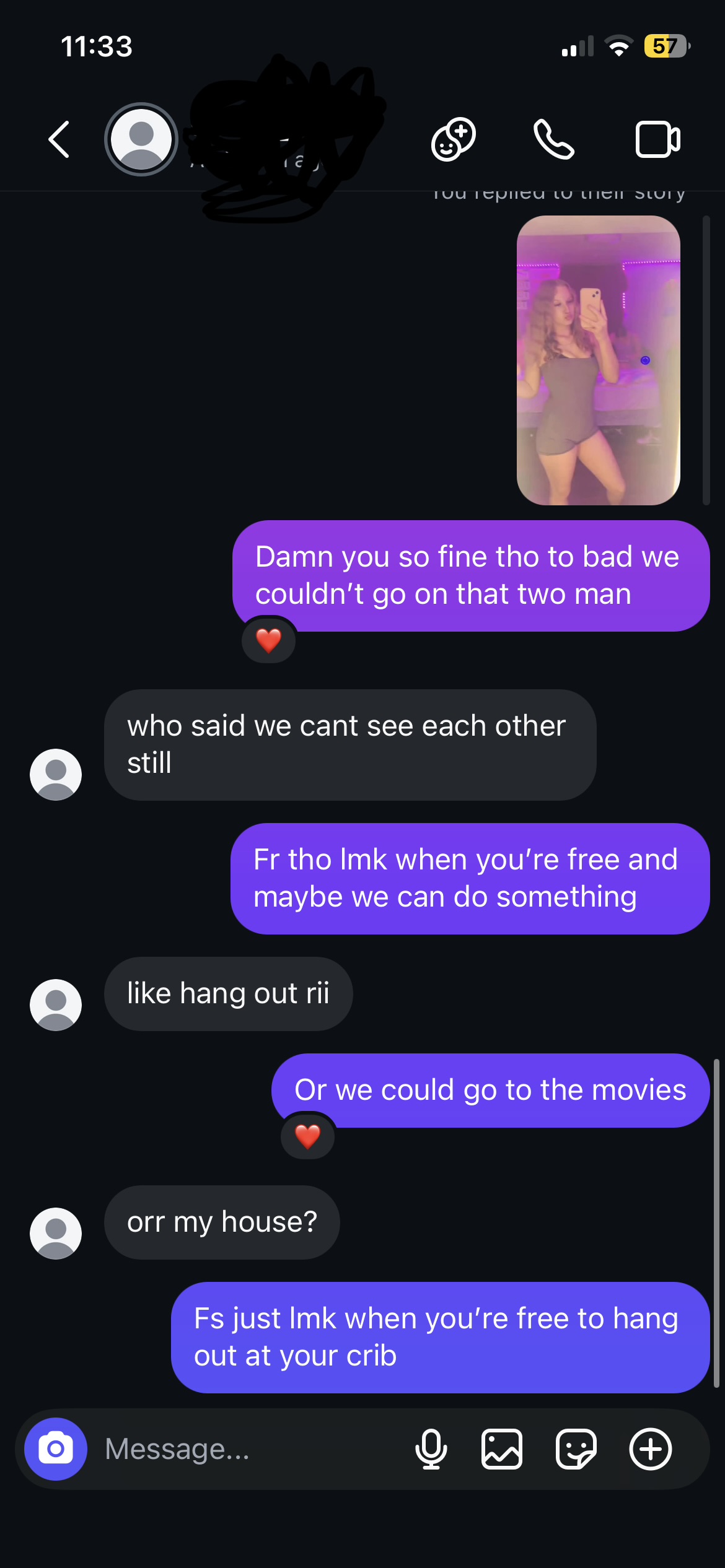Open sender avatar beside 'orr my house?'
The image size is (725, 1568).
[56, 1233]
